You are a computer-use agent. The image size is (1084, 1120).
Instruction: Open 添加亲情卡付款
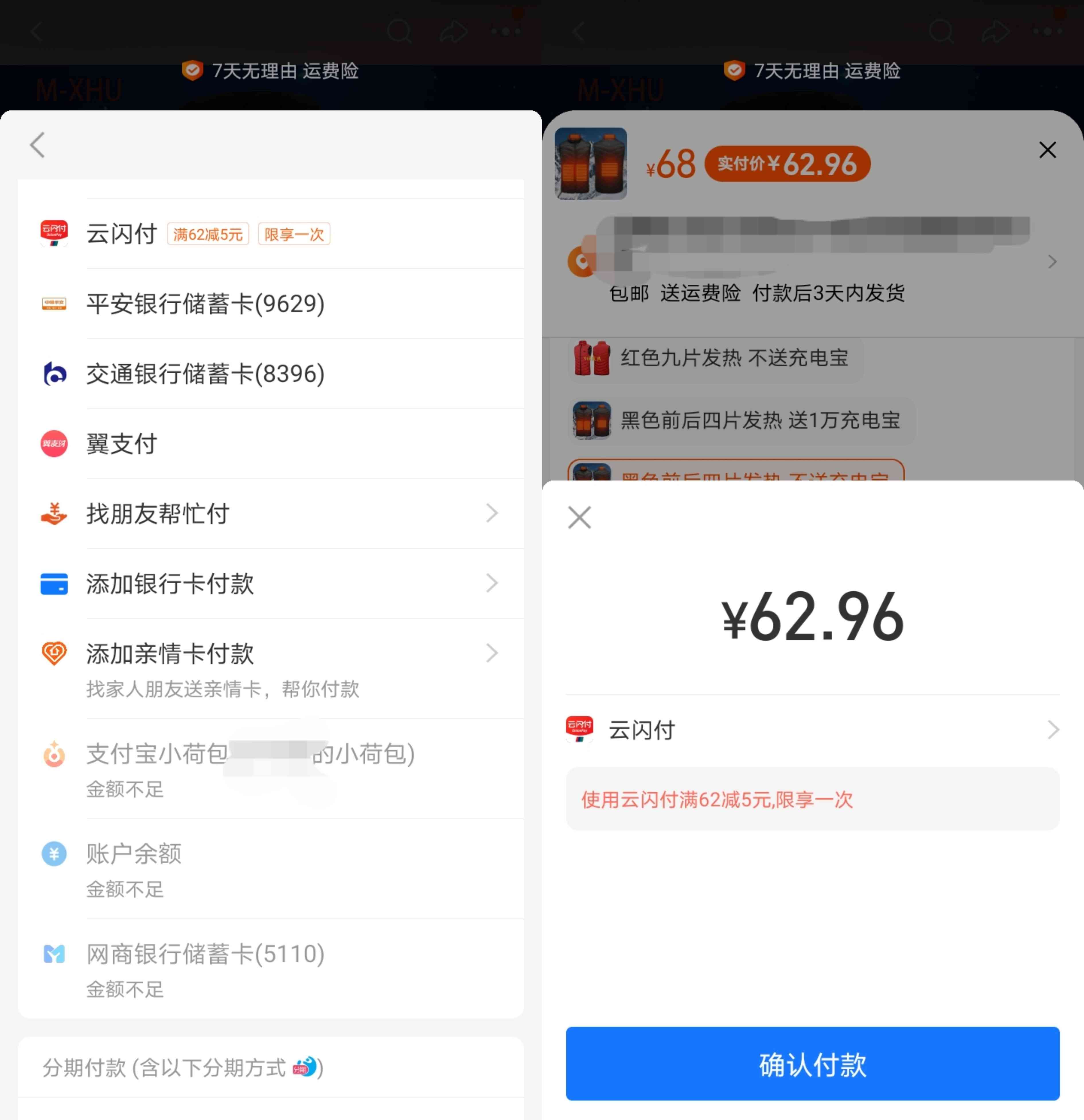click(270, 654)
